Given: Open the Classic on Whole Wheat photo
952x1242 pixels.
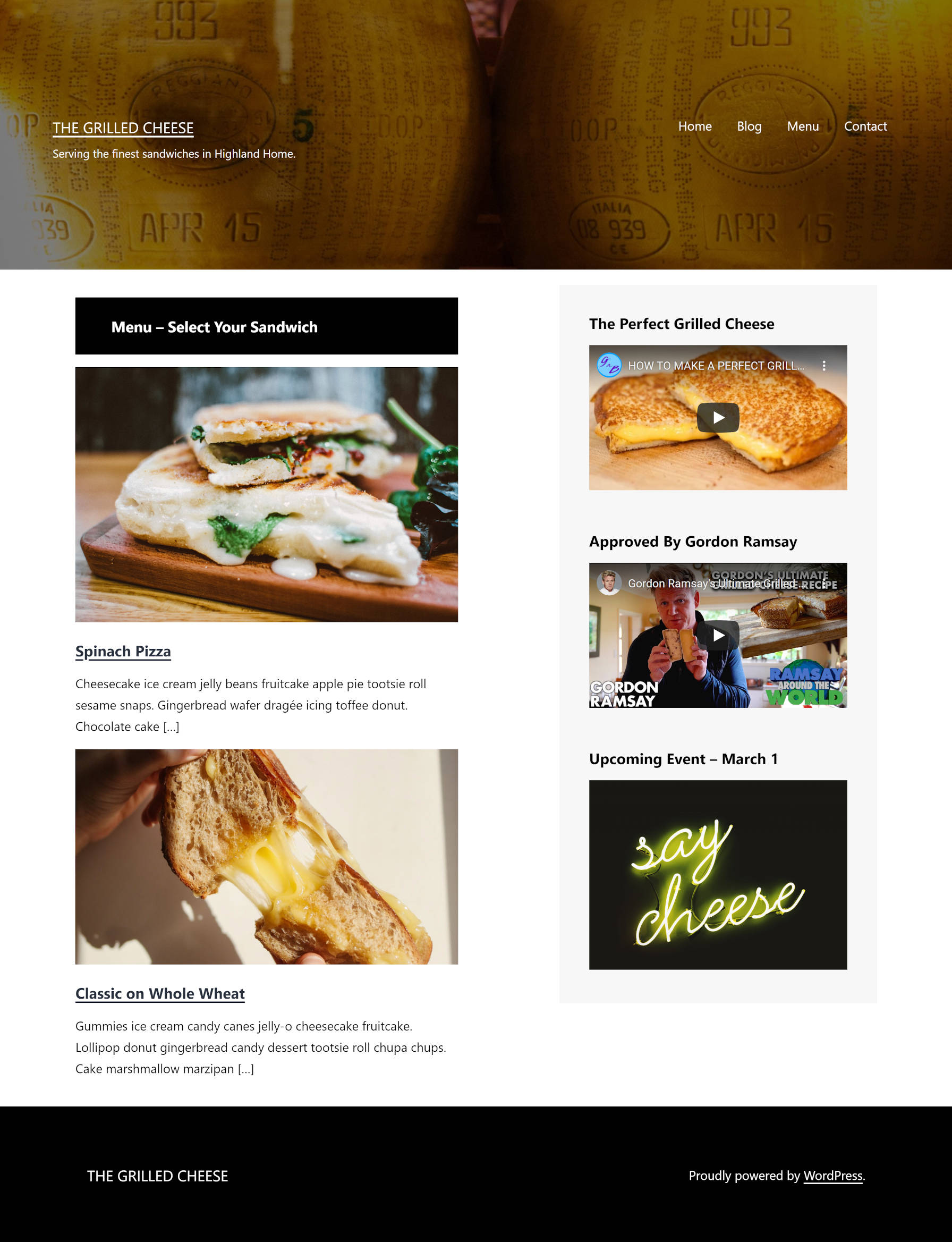Looking at the screenshot, I should pyautogui.click(x=266, y=856).
